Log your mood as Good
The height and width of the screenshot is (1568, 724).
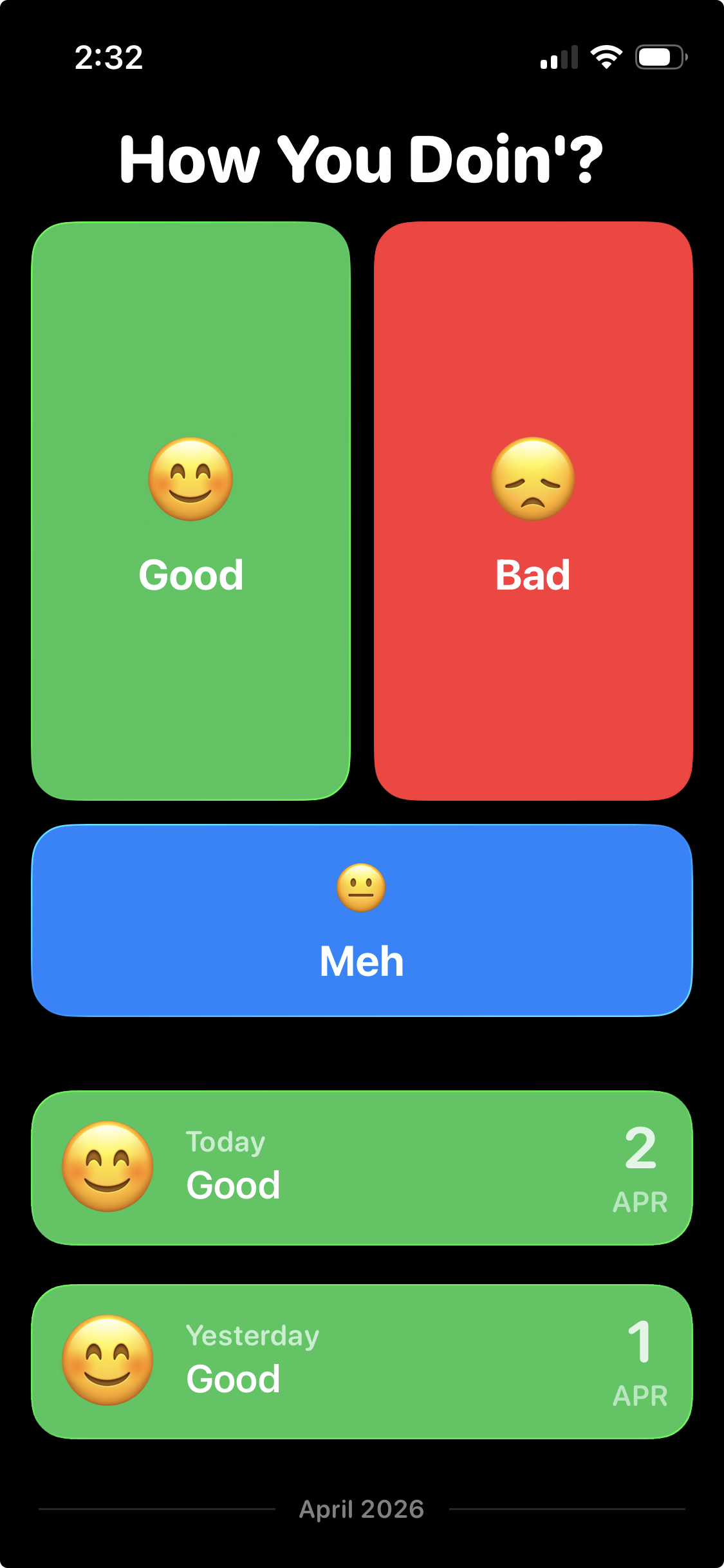pyautogui.click(x=190, y=511)
